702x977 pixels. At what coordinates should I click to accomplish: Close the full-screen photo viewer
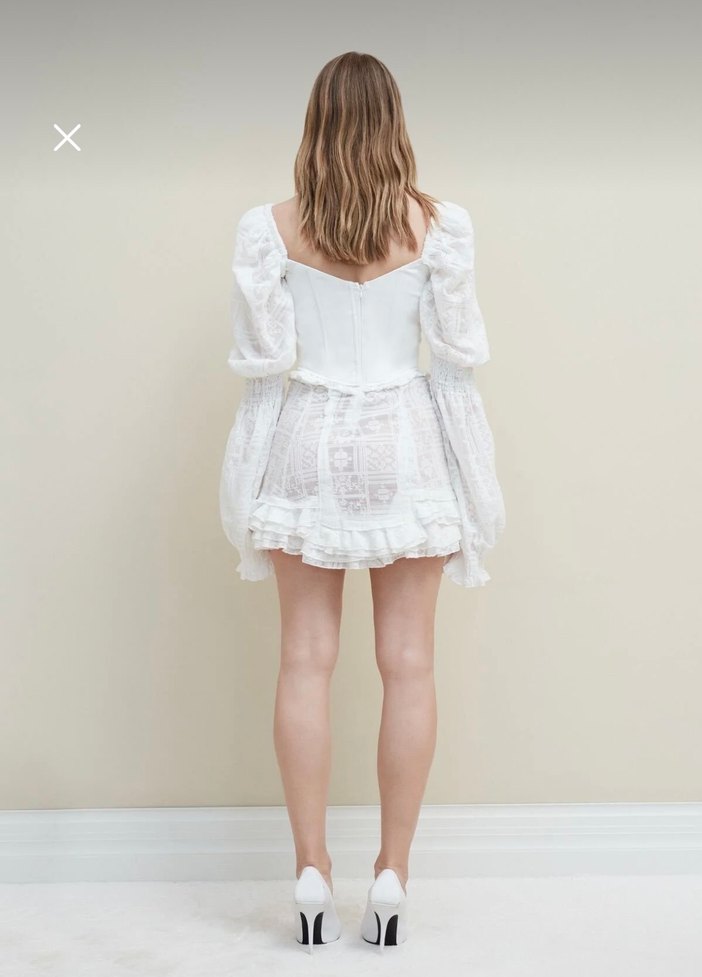click(x=67, y=138)
